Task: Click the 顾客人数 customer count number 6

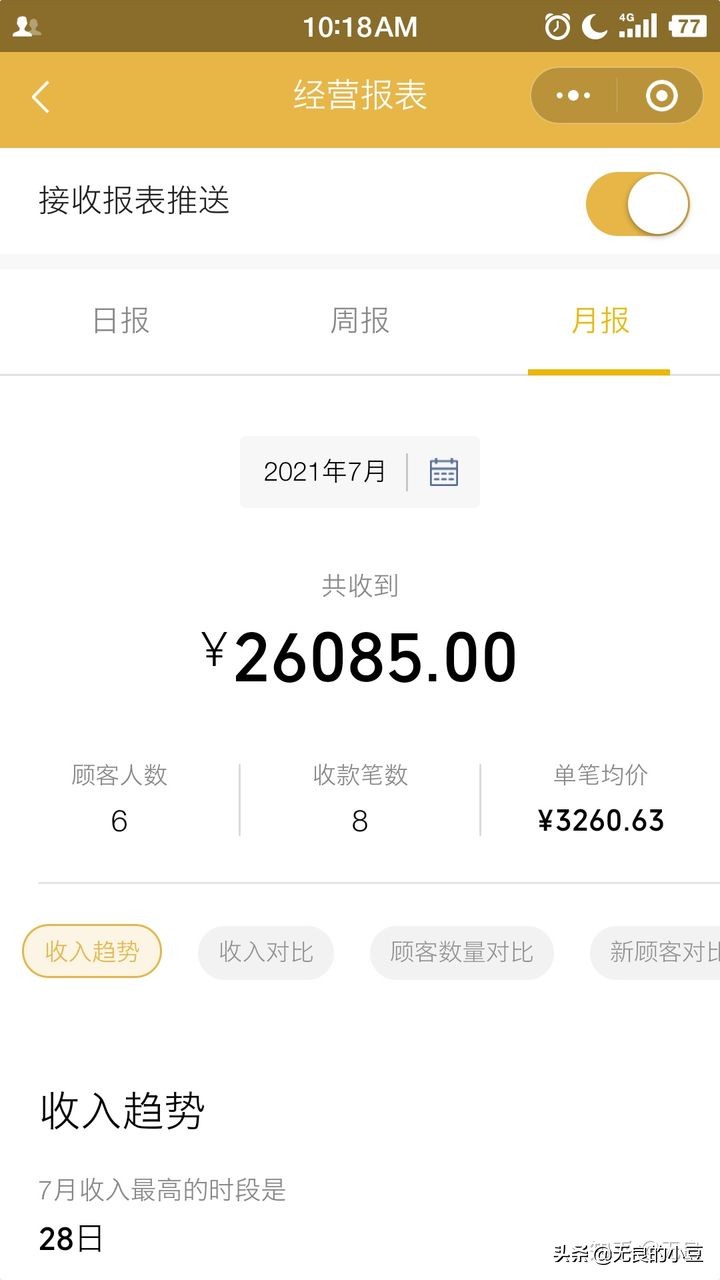Action: [120, 820]
